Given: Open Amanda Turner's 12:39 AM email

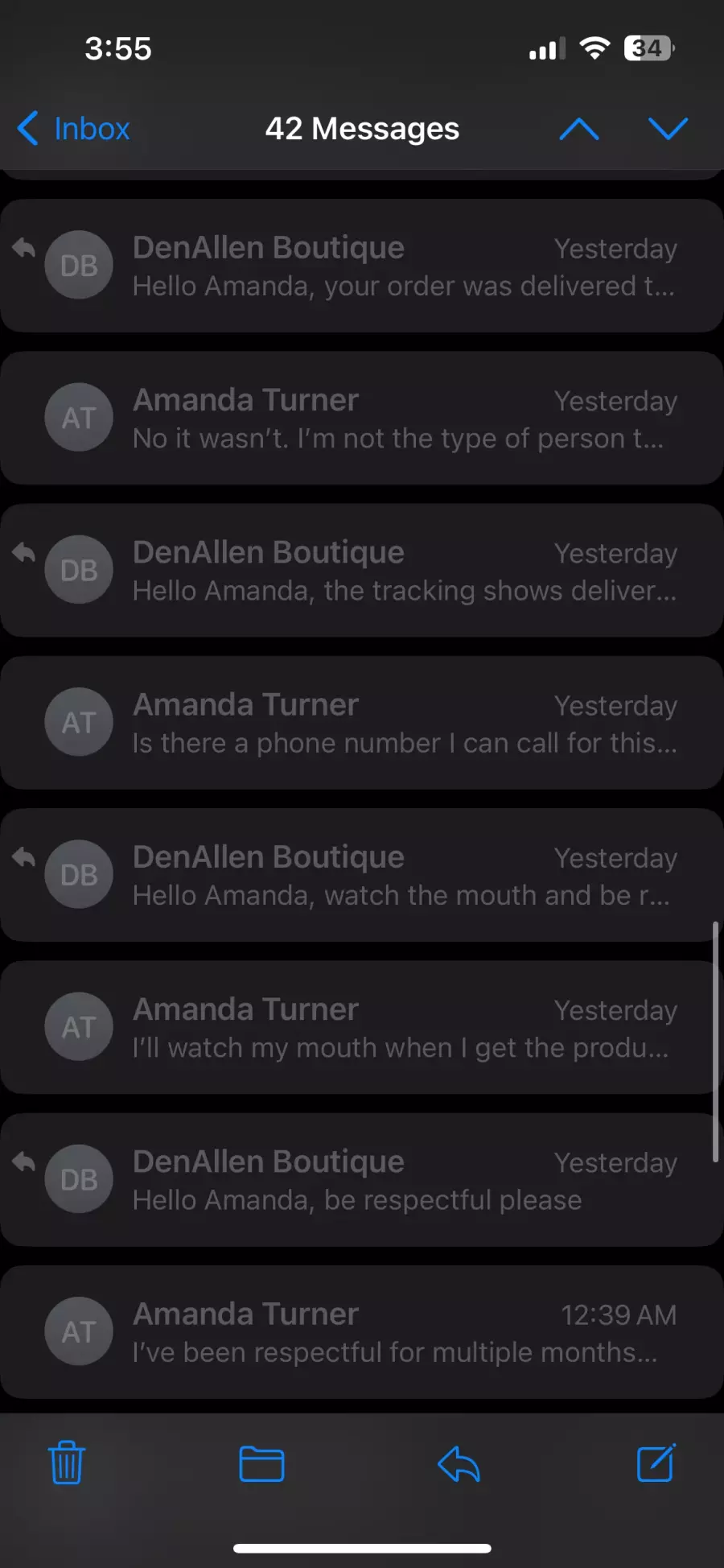Looking at the screenshot, I should [x=362, y=1331].
